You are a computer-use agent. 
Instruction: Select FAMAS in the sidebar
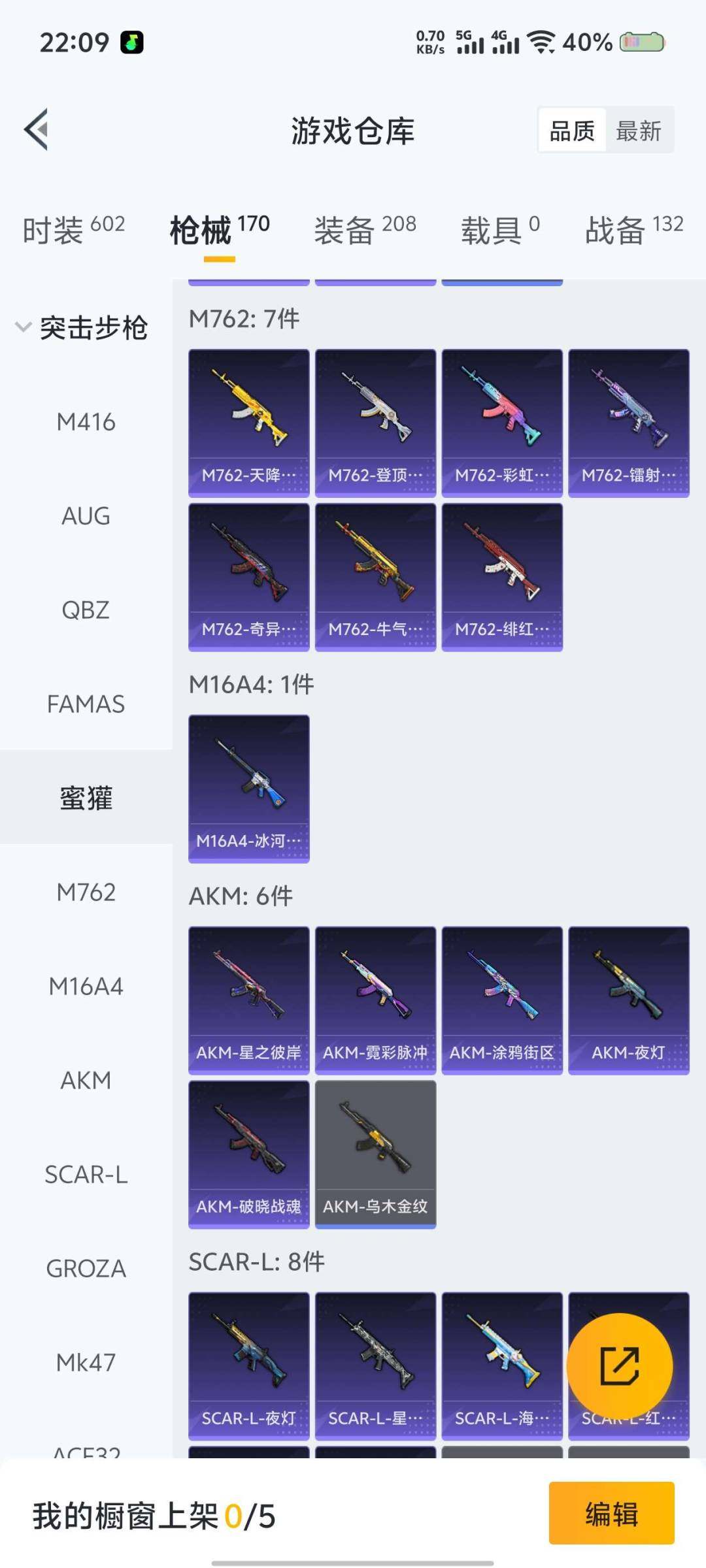(86, 704)
